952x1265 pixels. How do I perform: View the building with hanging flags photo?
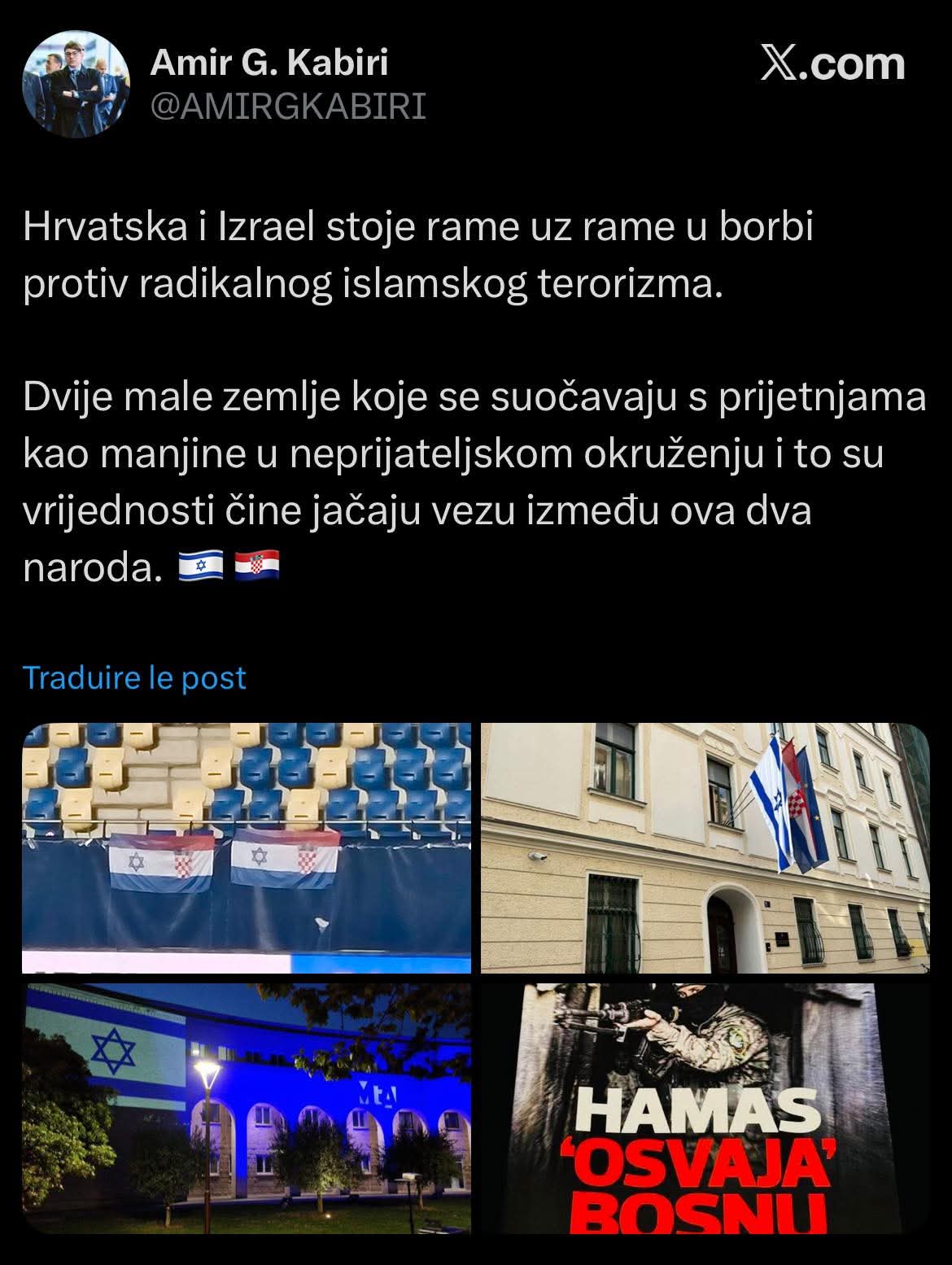click(705, 847)
